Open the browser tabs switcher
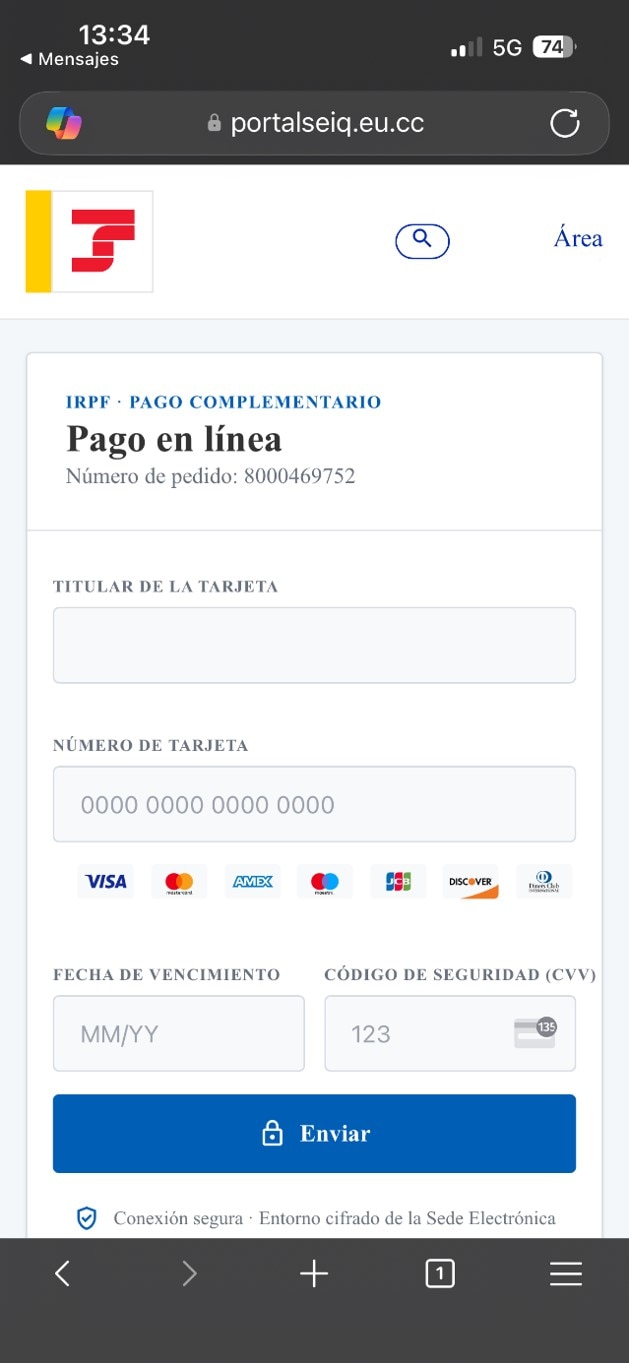This screenshot has width=629, height=1363. [440, 1273]
